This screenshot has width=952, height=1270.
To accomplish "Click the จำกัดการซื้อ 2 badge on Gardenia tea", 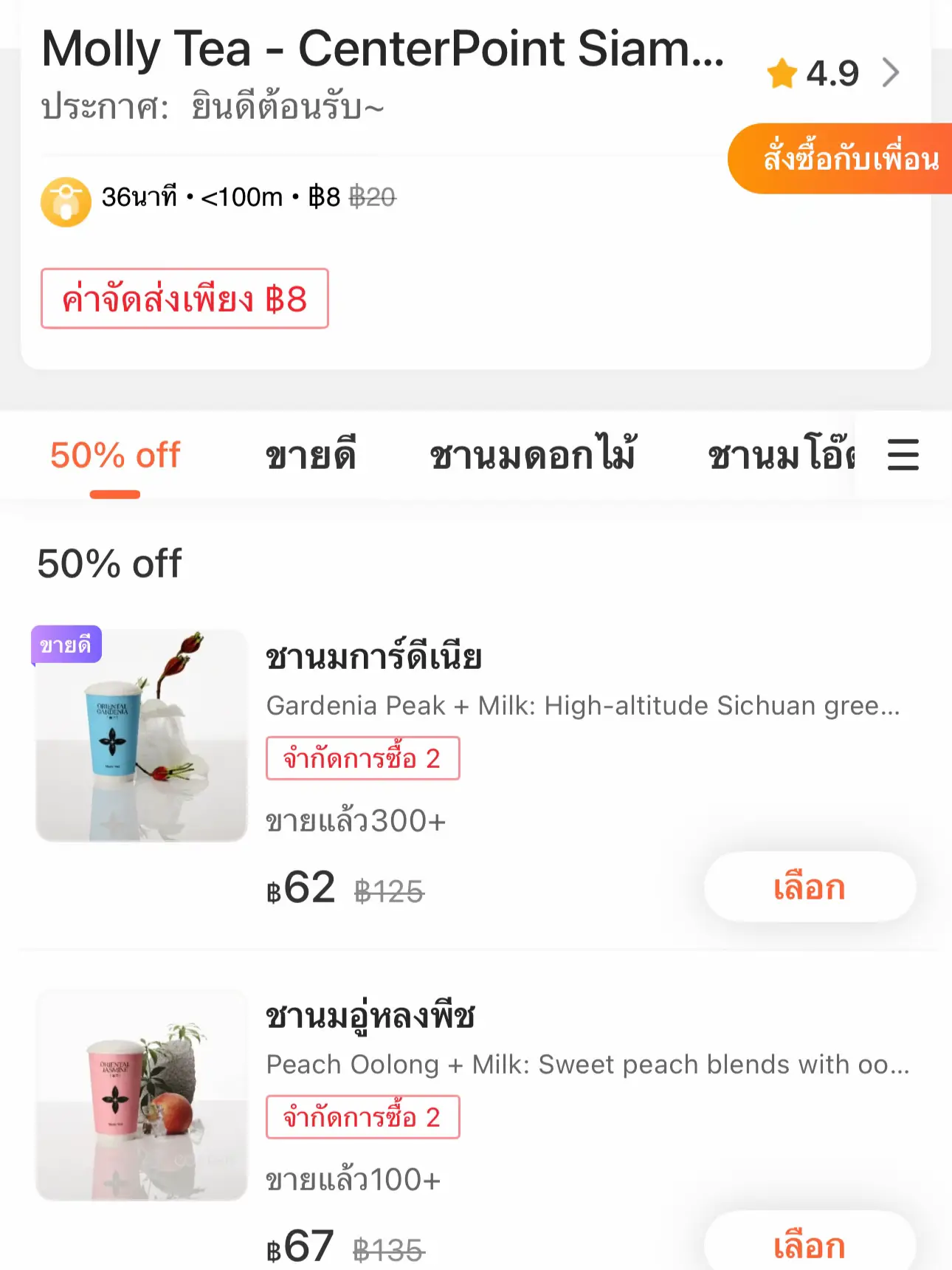I will click(x=363, y=758).
